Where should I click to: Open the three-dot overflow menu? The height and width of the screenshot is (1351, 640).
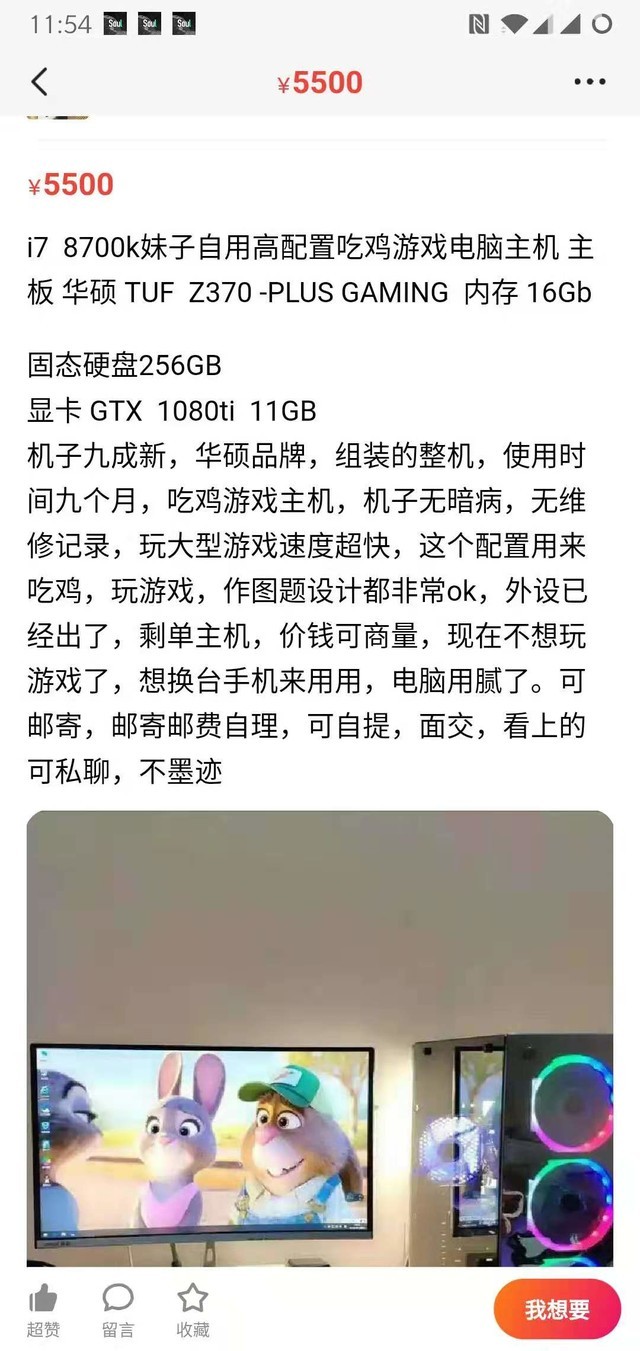(x=590, y=83)
